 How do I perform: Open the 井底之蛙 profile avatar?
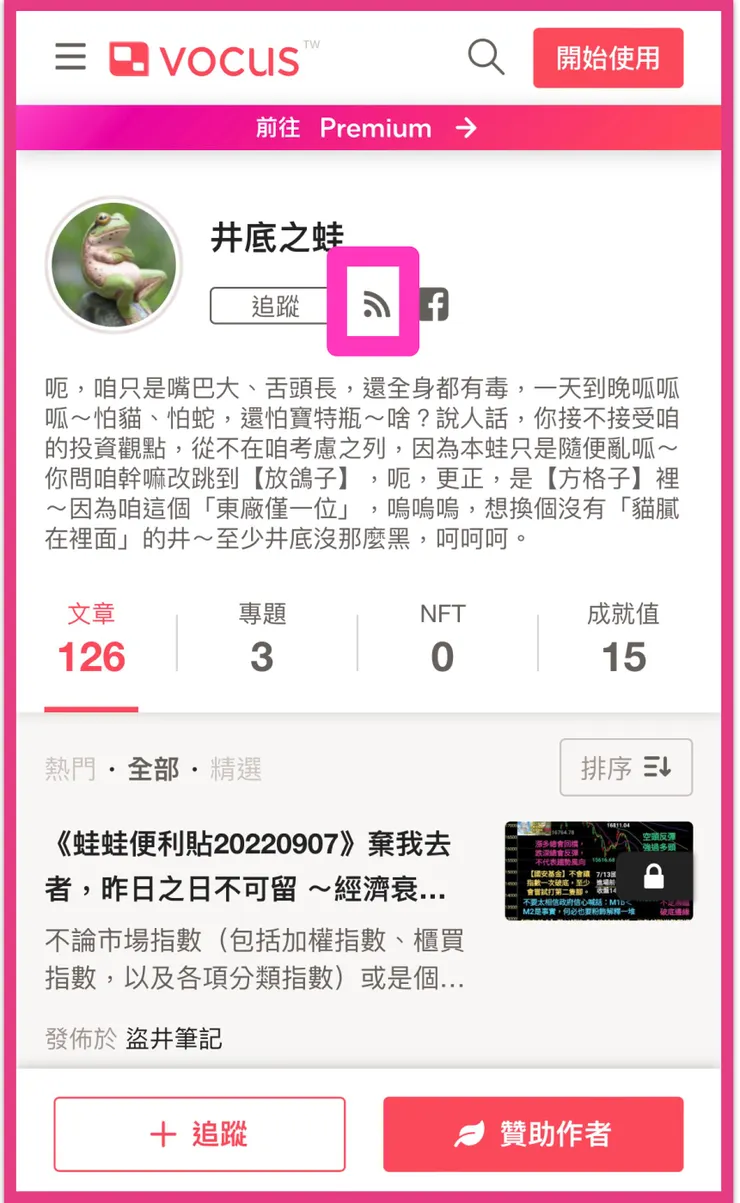(113, 263)
